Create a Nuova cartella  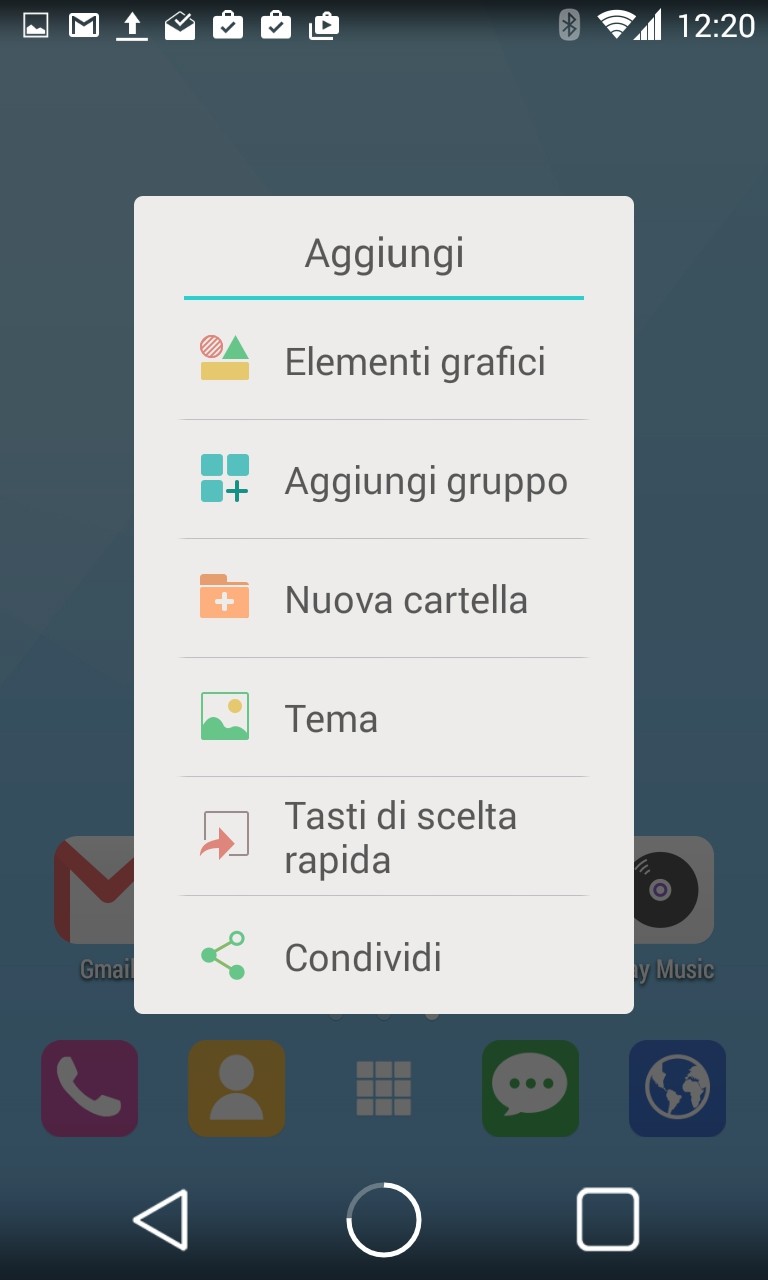[x=384, y=599]
